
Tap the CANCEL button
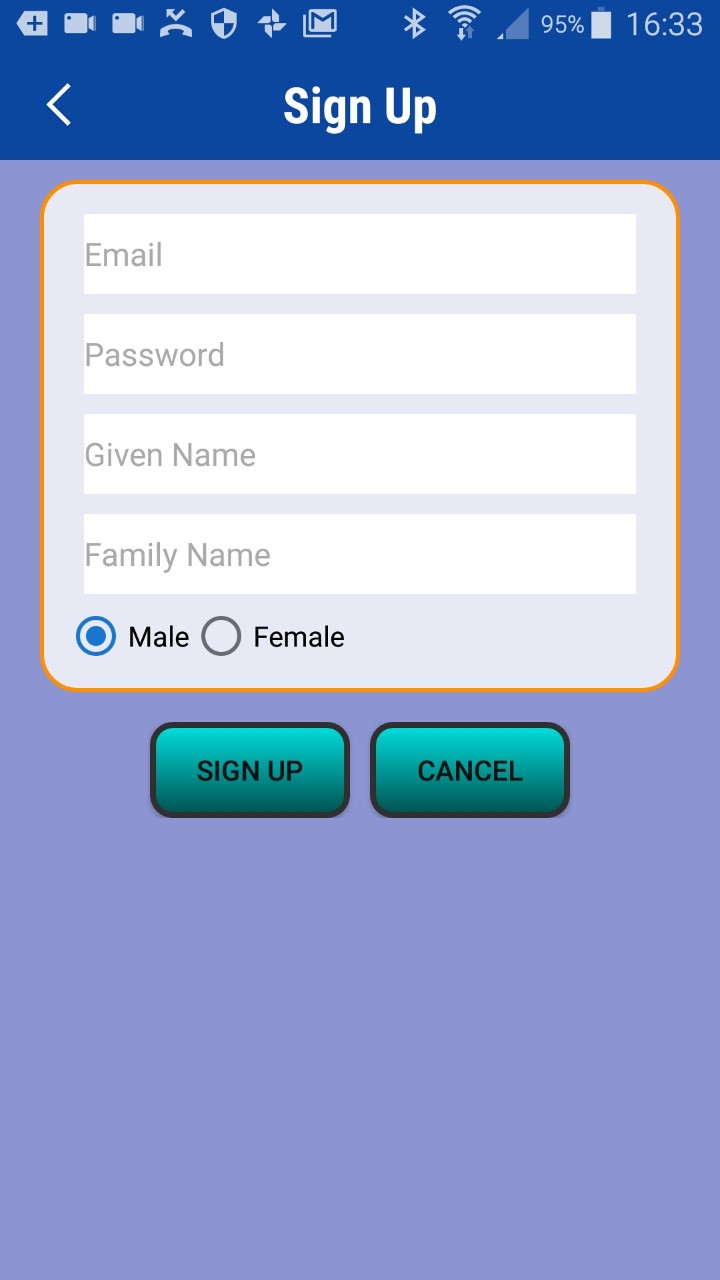click(x=470, y=770)
